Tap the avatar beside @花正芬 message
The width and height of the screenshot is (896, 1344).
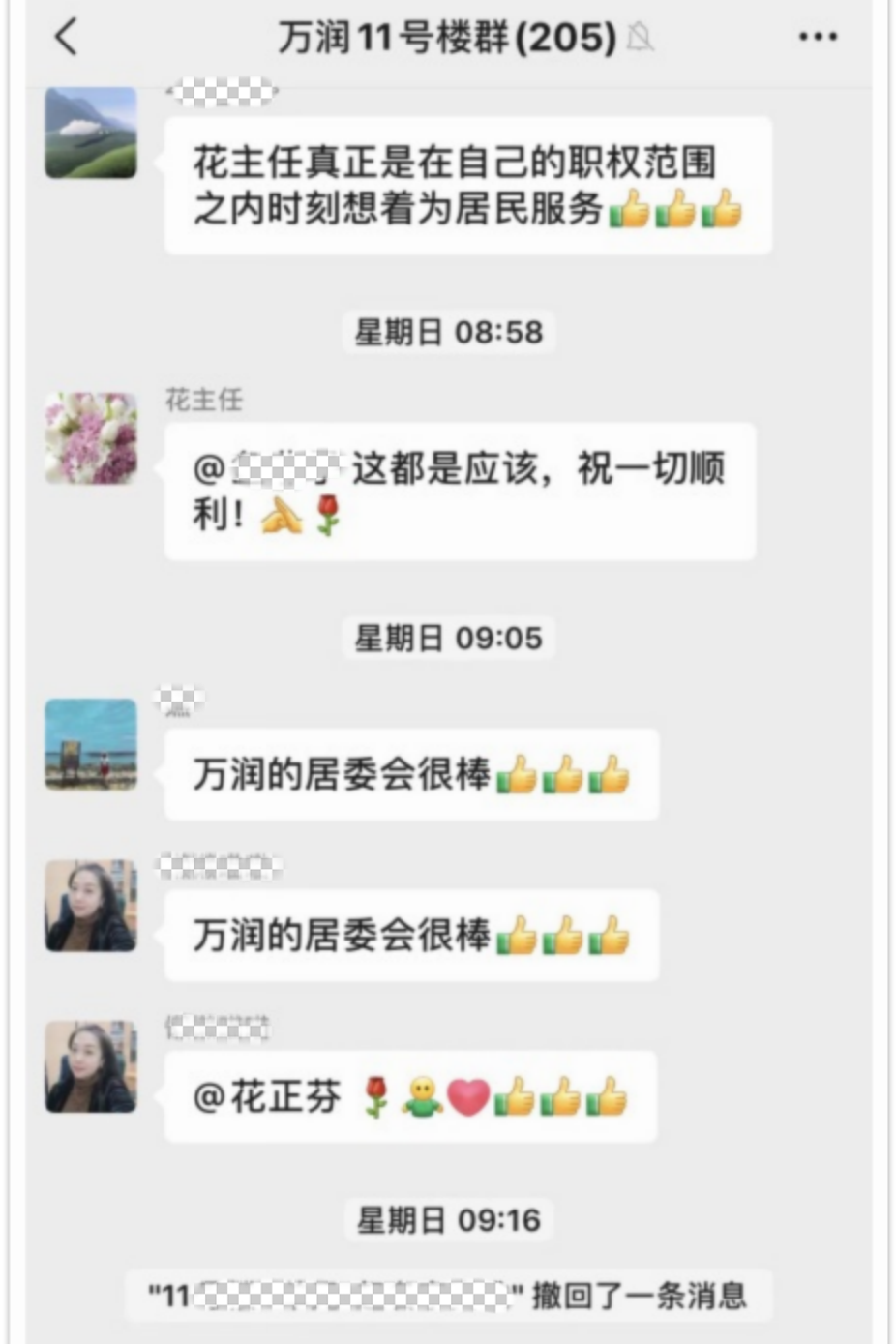coord(91,1065)
